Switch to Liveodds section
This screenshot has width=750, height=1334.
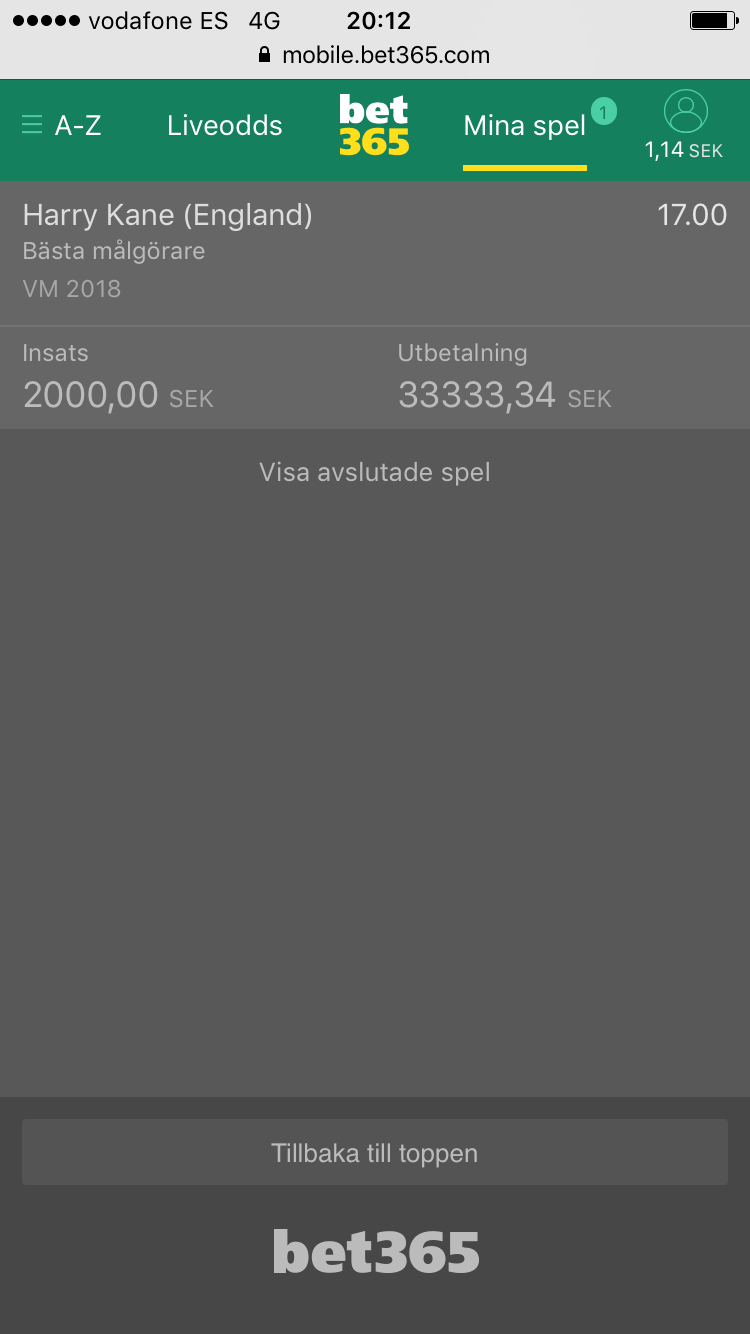tap(224, 126)
